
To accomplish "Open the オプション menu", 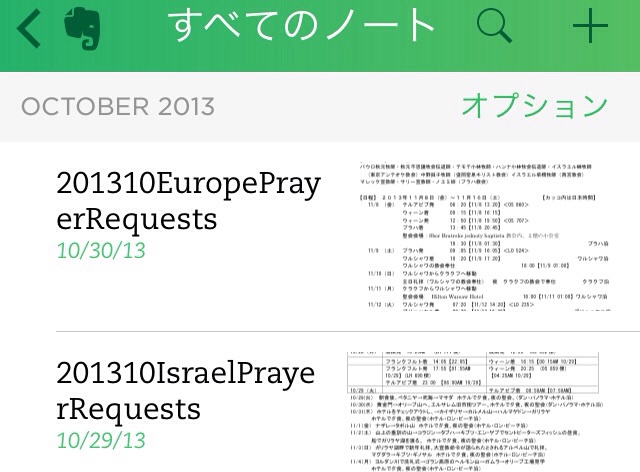I will coord(534,106).
